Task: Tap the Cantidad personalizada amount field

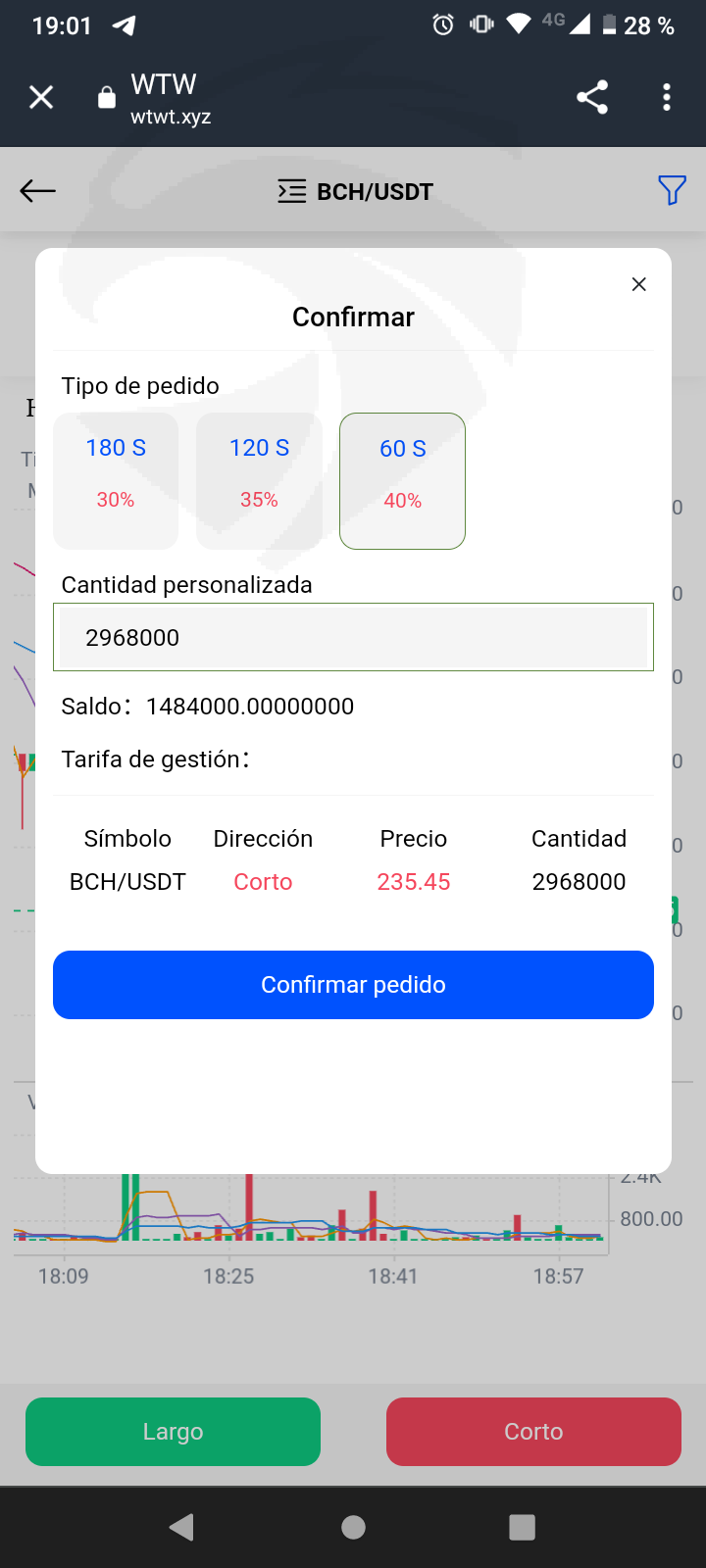Action: point(353,637)
